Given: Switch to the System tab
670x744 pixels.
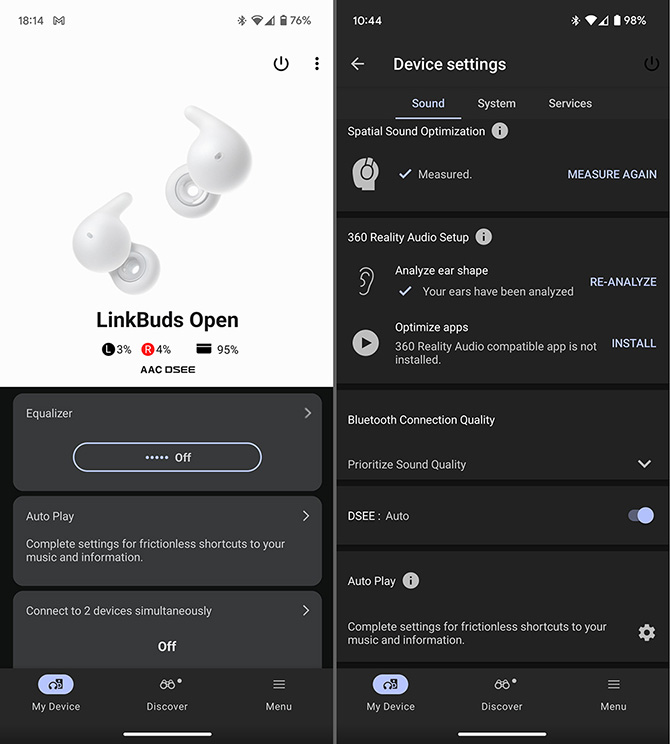Looking at the screenshot, I should click(x=496, y=103).
